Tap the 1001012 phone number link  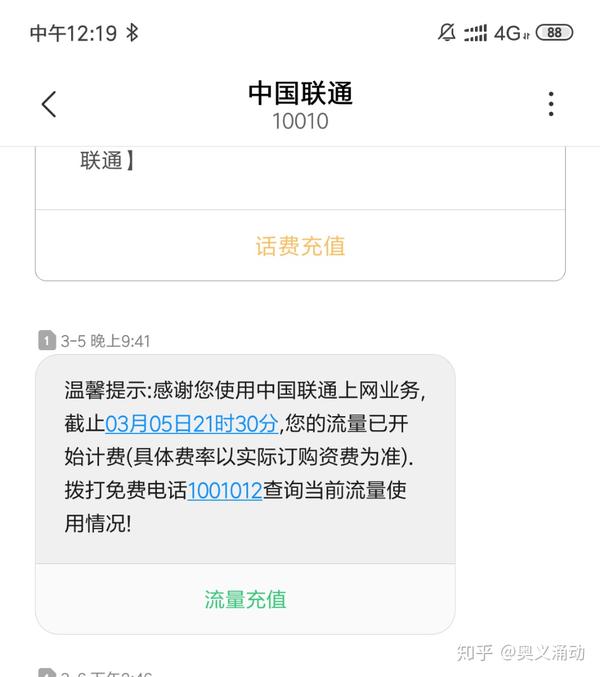(x=224, y=490)
